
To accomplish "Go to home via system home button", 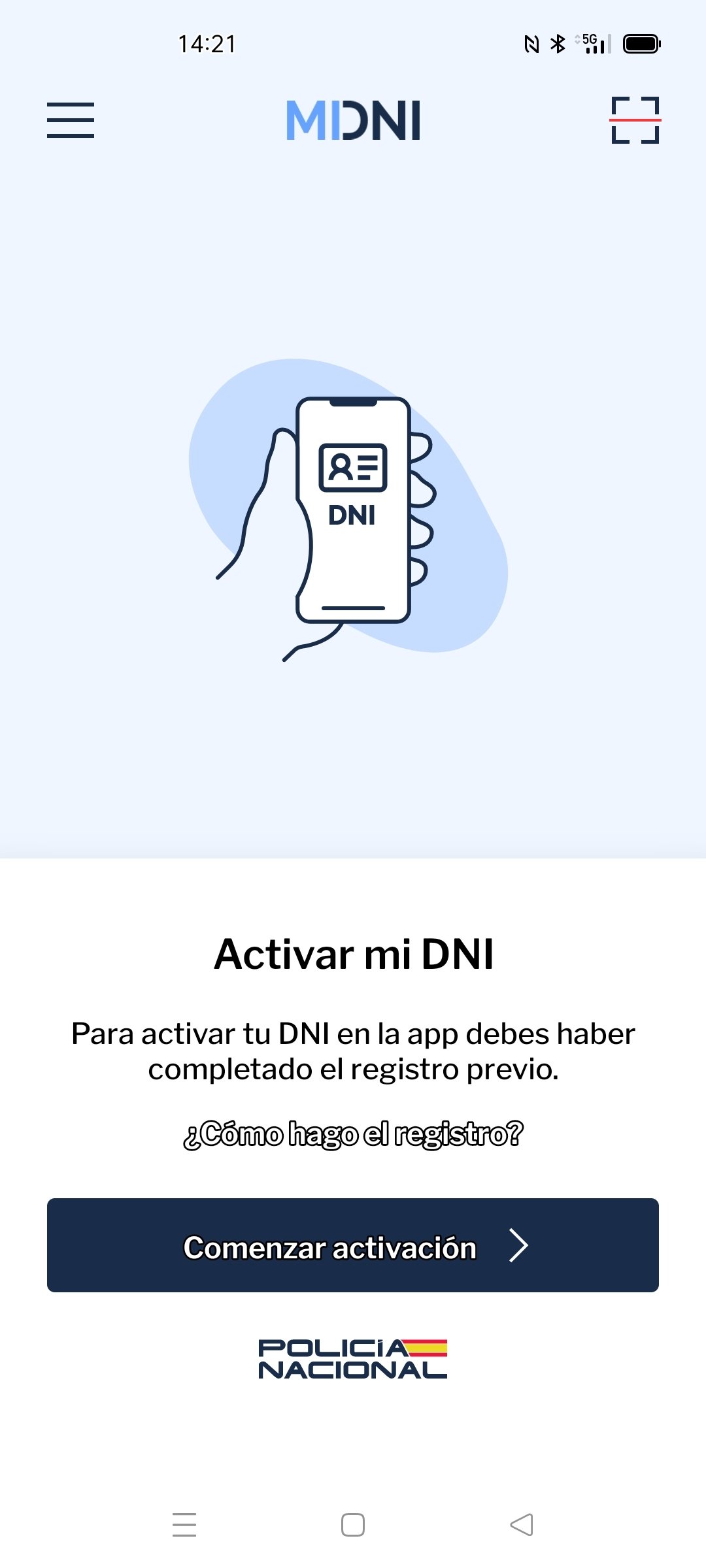I will pos(353,1525).
